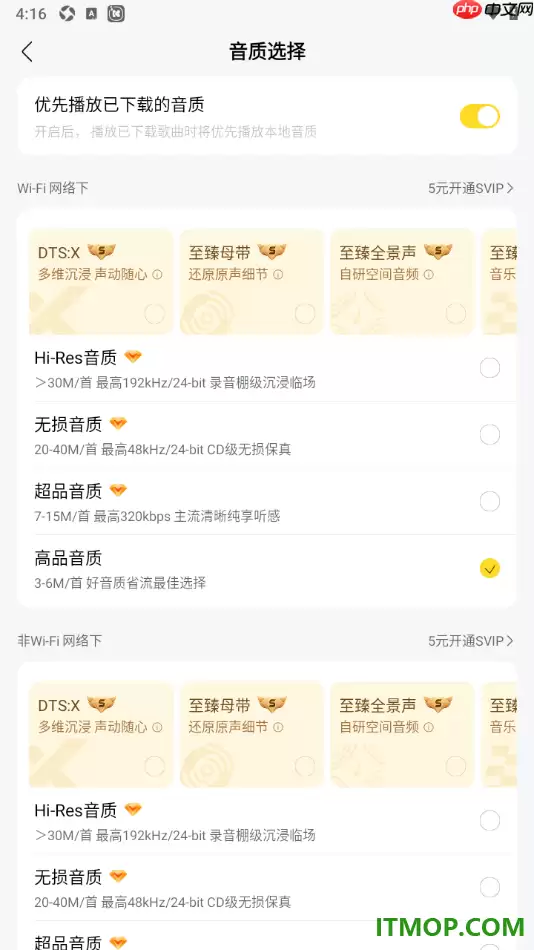The width and height of the screenshot is (534, 950).
Task: Choose 至臻母带 under 非Wi-Fi网络下
Action: click(x=252, y=734)
